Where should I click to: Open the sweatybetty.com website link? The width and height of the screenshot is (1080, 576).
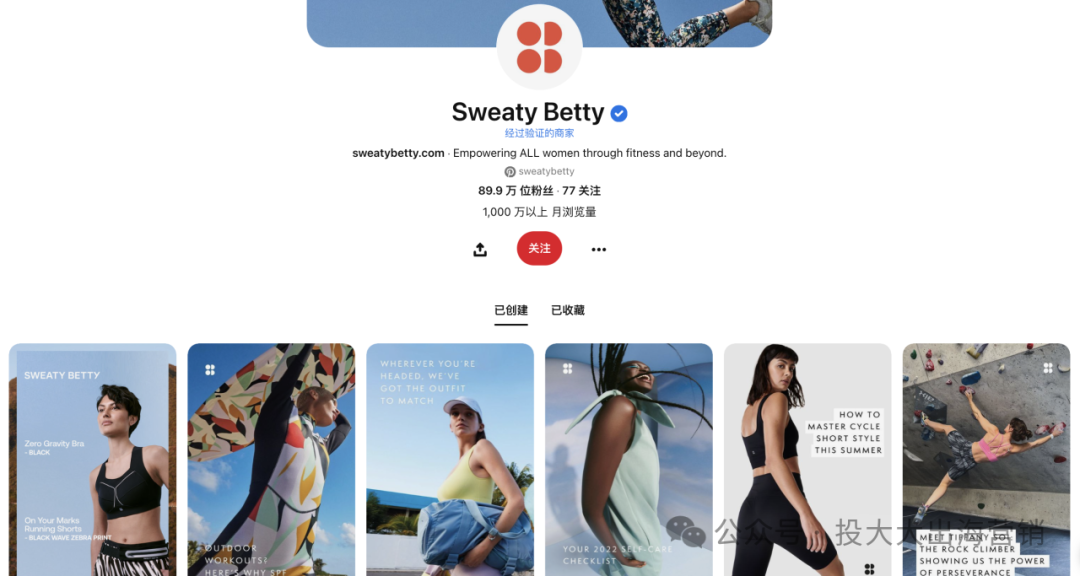[x=398, y=153]
